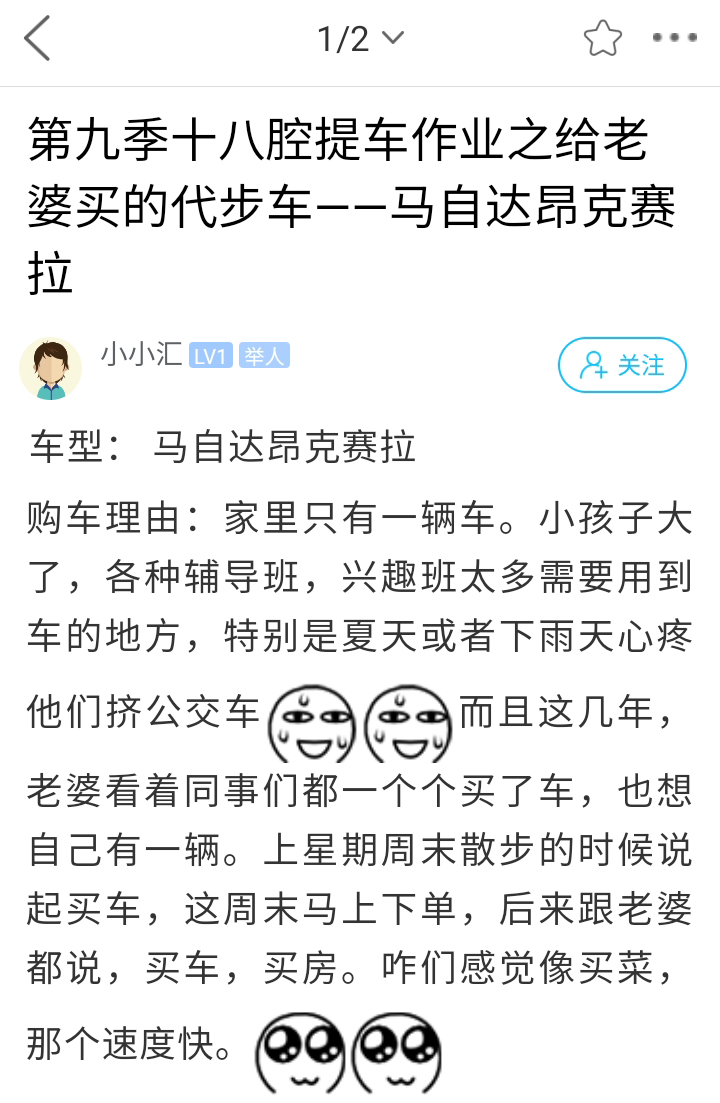720x1103 pixels.
Task: Favorite this post with the star icon
Action: [x=602, y=40]
